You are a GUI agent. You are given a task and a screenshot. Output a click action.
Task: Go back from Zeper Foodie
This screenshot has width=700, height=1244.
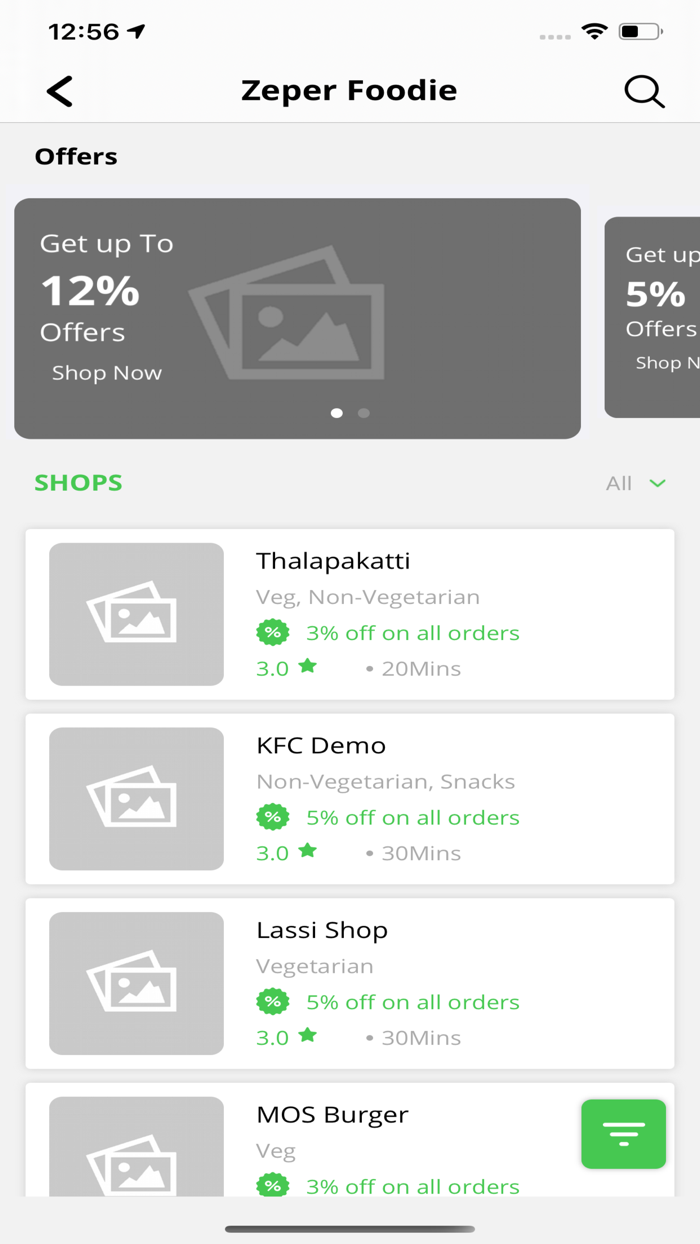coord(60,91)
